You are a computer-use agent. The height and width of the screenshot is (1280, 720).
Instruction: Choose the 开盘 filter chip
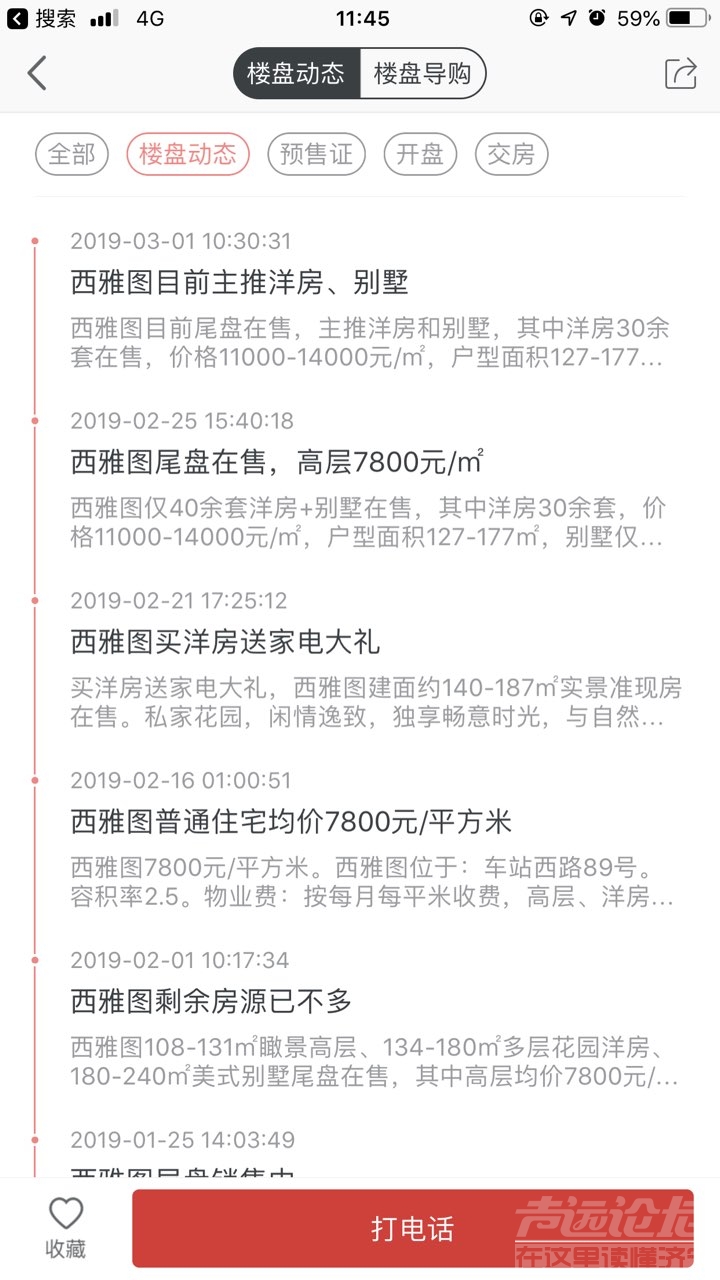pos(420,154)
